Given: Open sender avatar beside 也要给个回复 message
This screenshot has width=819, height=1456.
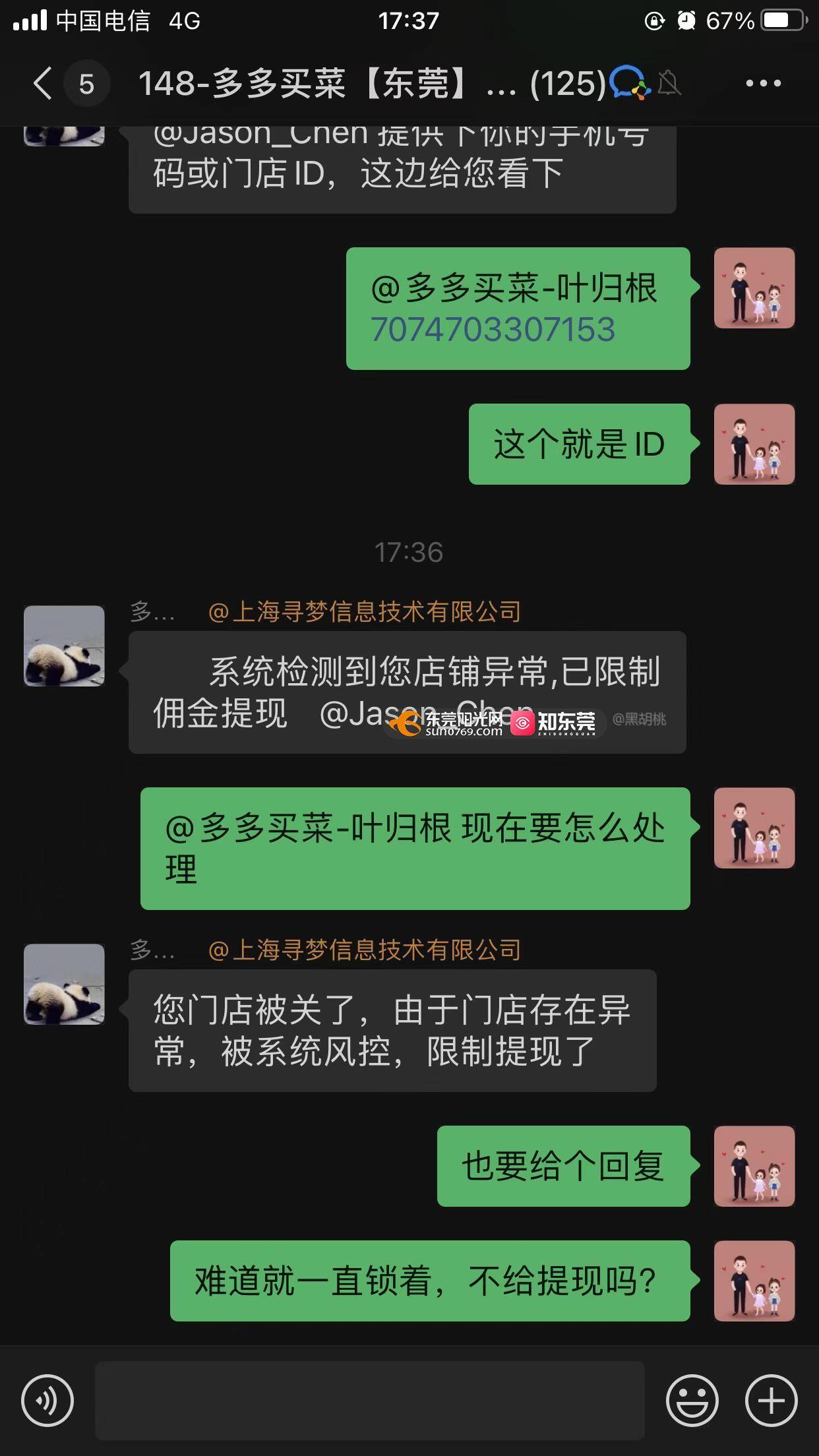Looking at the screenshot, I should pos(754,1166).
